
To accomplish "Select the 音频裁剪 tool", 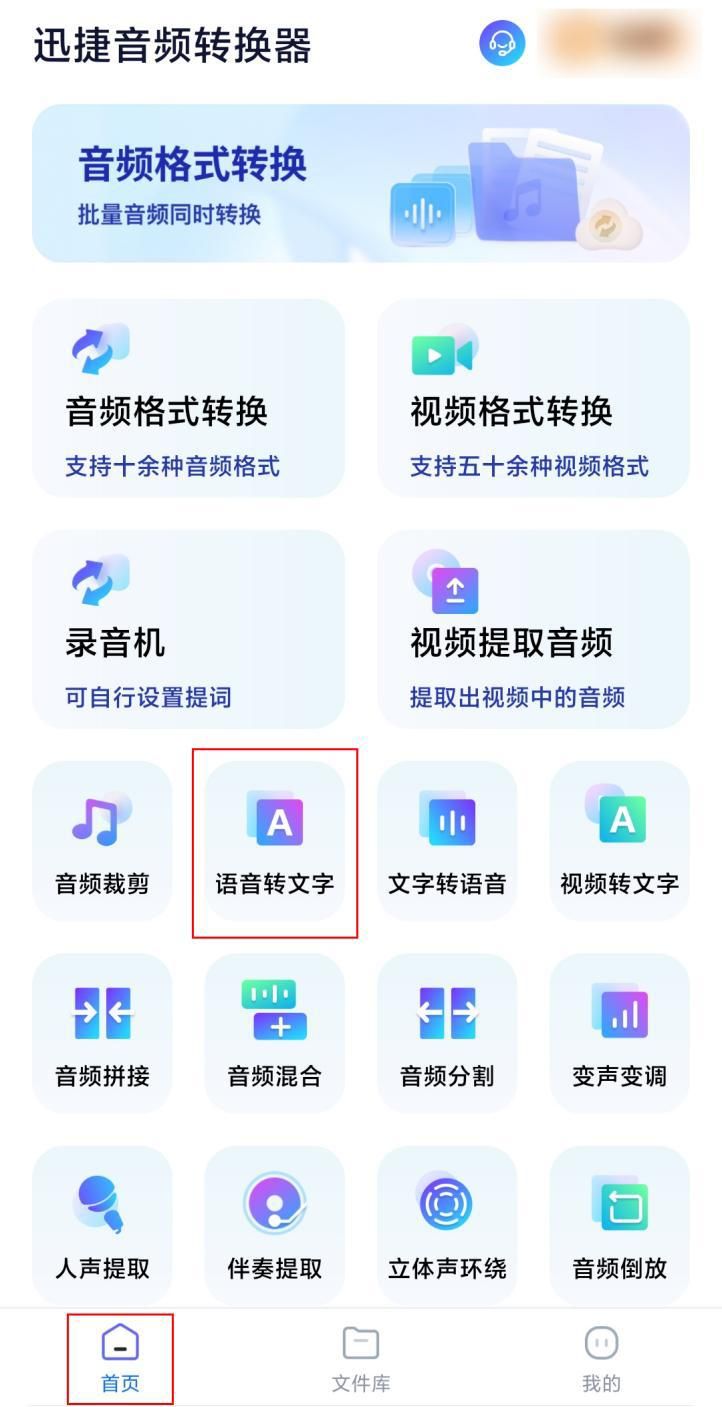I will point(102,841).
